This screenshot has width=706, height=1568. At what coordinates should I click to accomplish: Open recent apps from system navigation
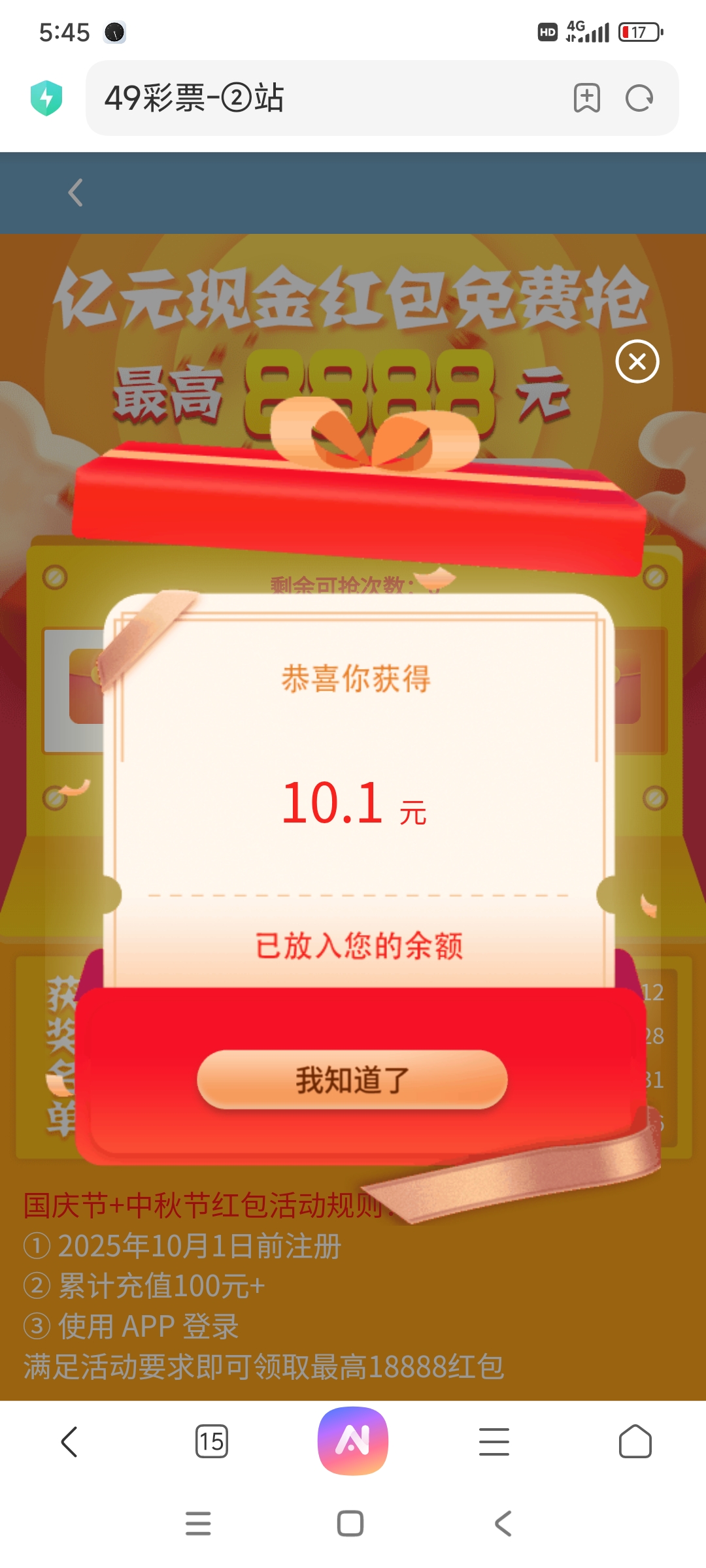tap(198, 1524)
